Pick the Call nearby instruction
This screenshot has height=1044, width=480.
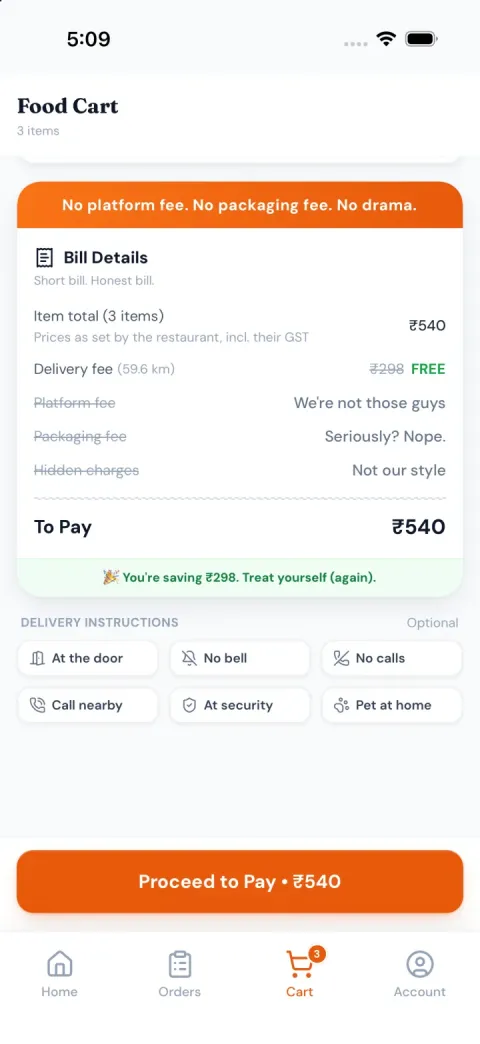[88, 705]
